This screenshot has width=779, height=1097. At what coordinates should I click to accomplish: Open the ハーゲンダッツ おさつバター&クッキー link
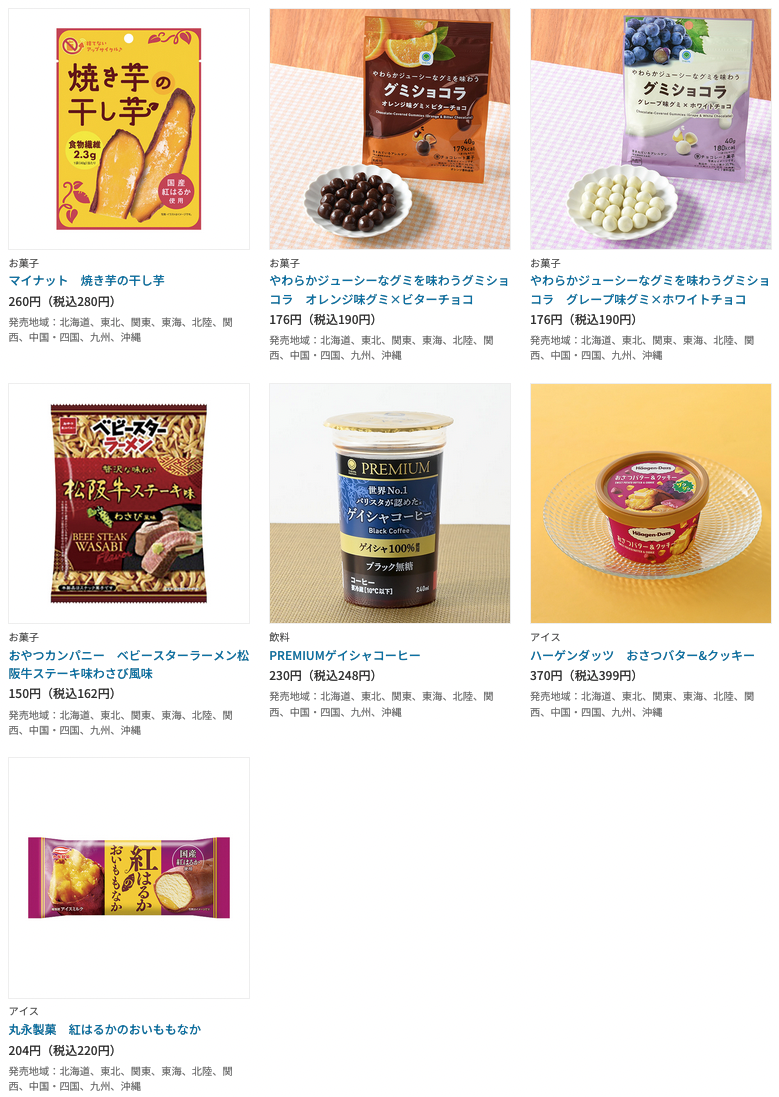642,655
